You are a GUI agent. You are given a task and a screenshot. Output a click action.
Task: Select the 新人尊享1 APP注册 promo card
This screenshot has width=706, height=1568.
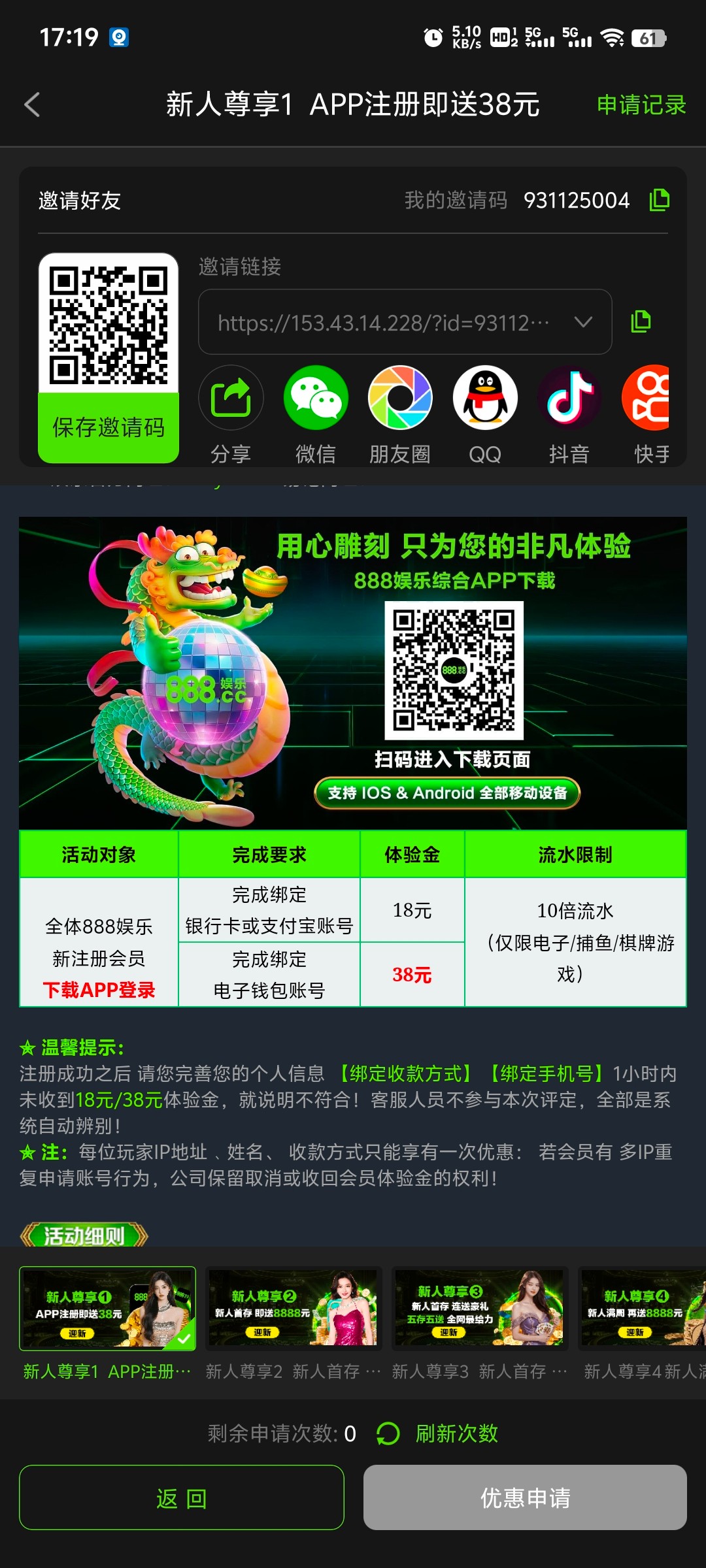(x=108, y=1309)
